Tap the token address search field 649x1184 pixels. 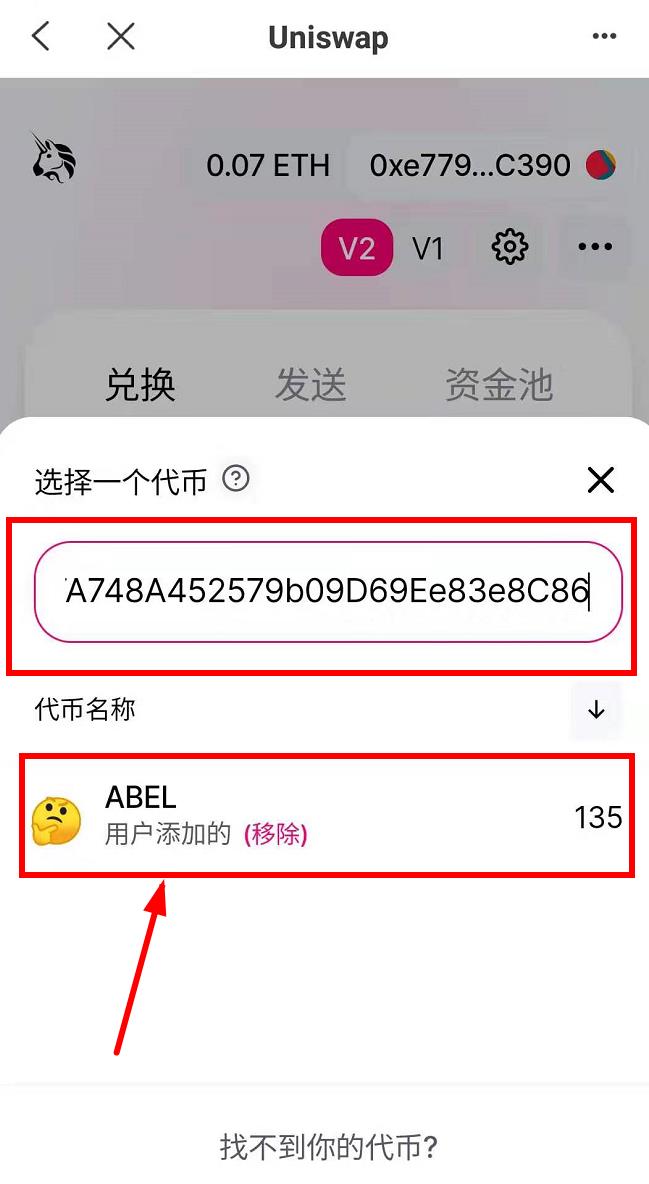tap(328, 592)
